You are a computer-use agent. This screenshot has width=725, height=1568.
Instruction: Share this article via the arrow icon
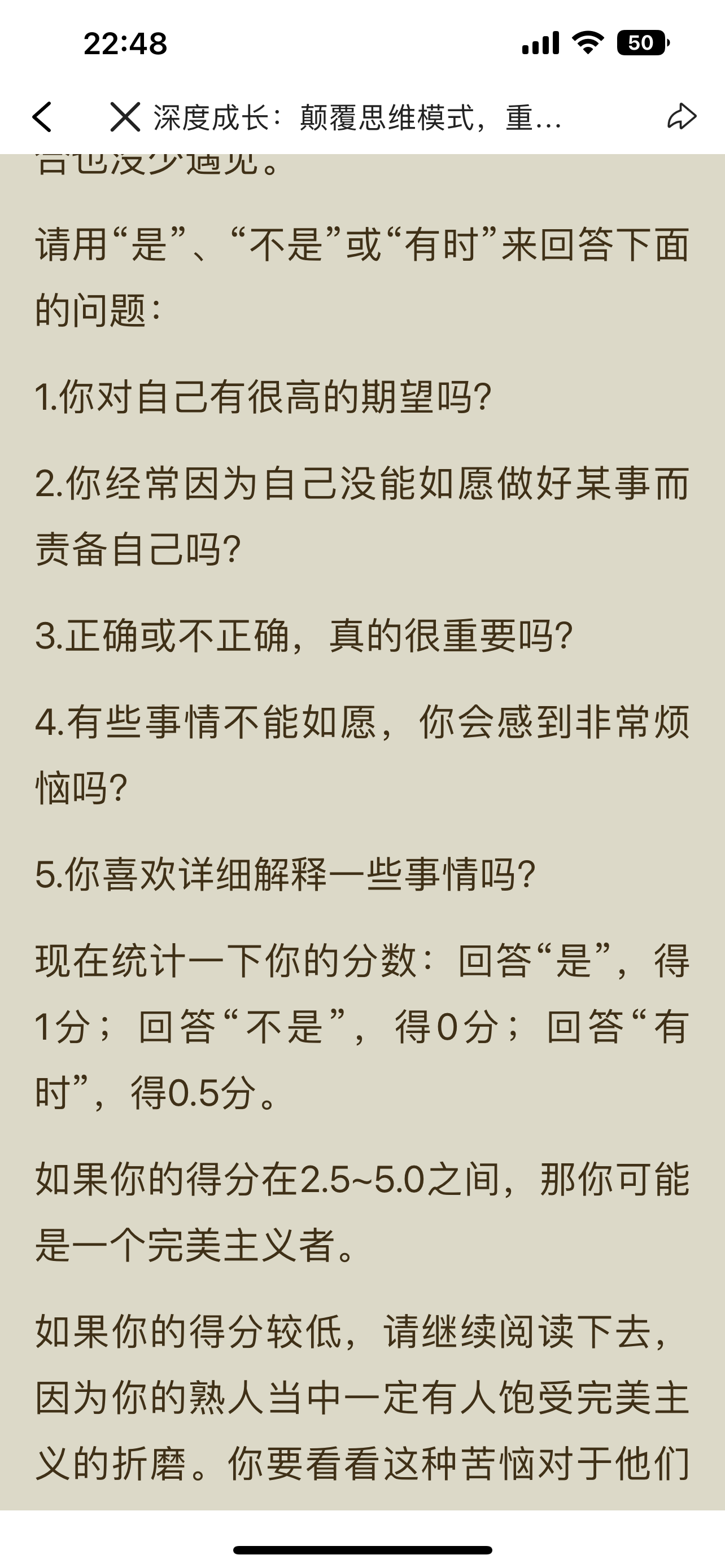pyautogui.click(x=681, y=116)
